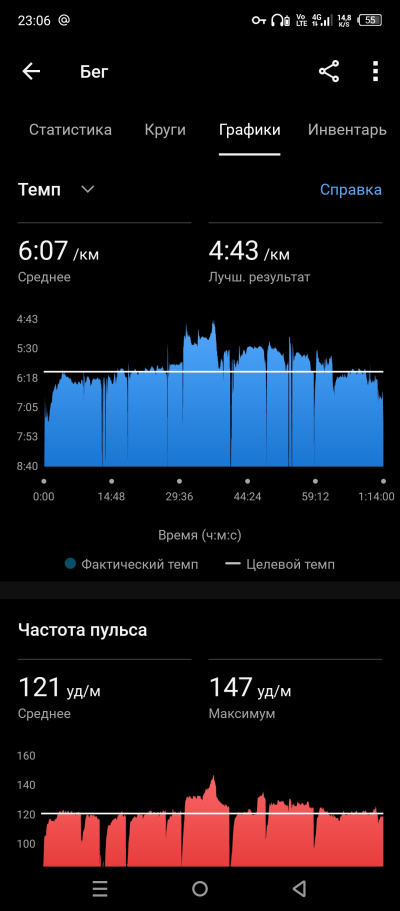
Task: Open the Круги tab
Action: (165, 130)
